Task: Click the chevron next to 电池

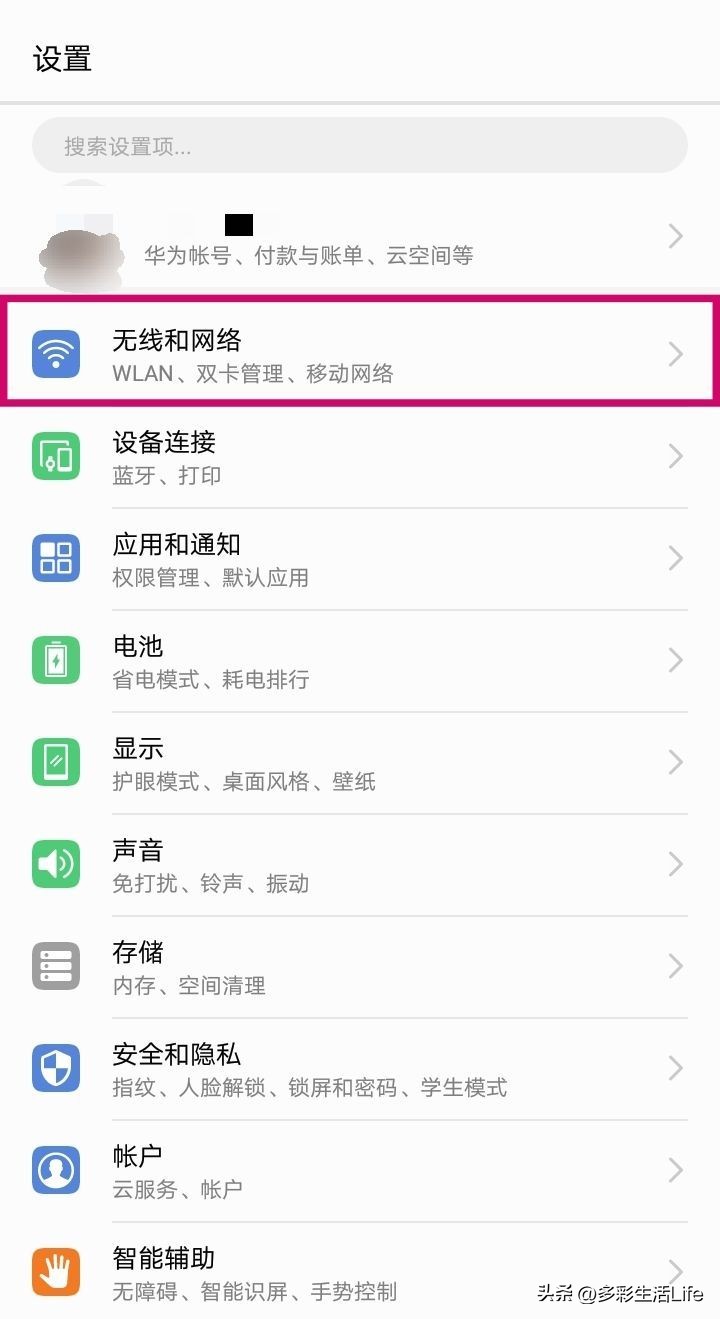Action: point(676,659)
